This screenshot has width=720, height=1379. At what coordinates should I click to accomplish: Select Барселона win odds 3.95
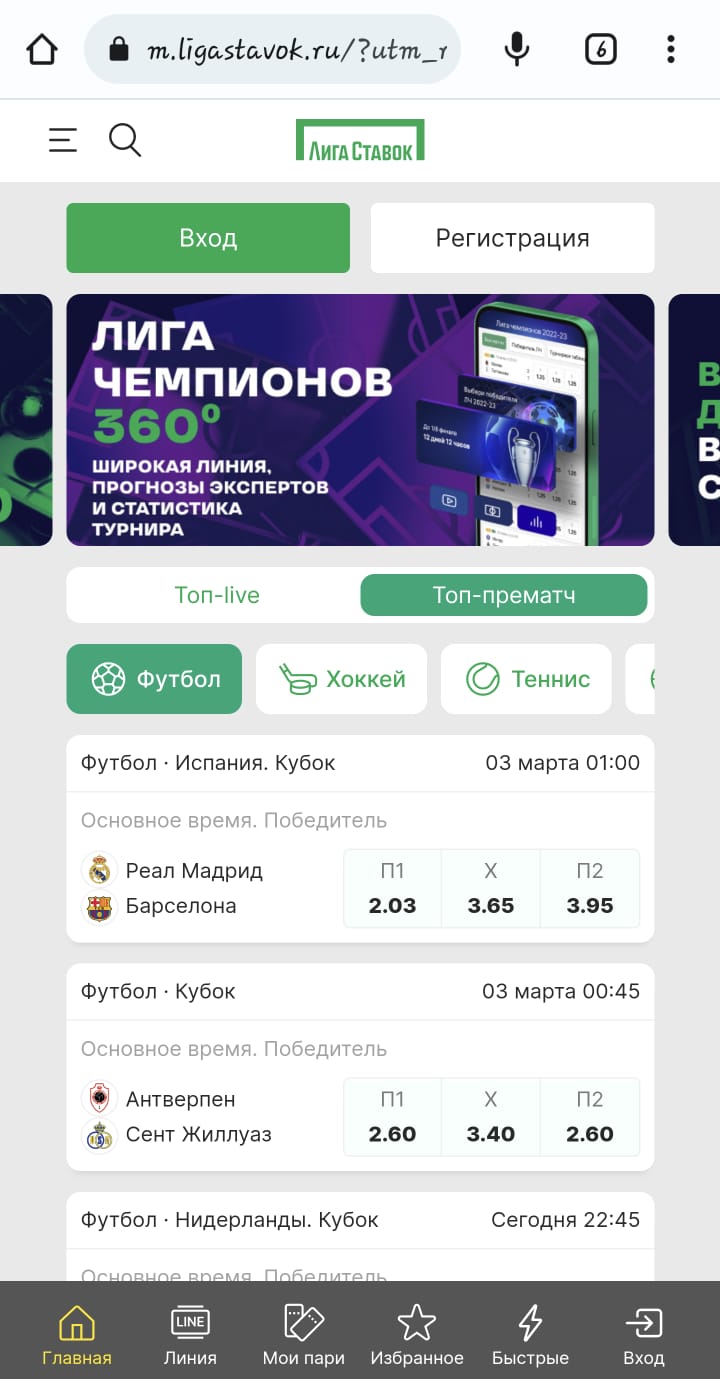click(x=590, y=889)
